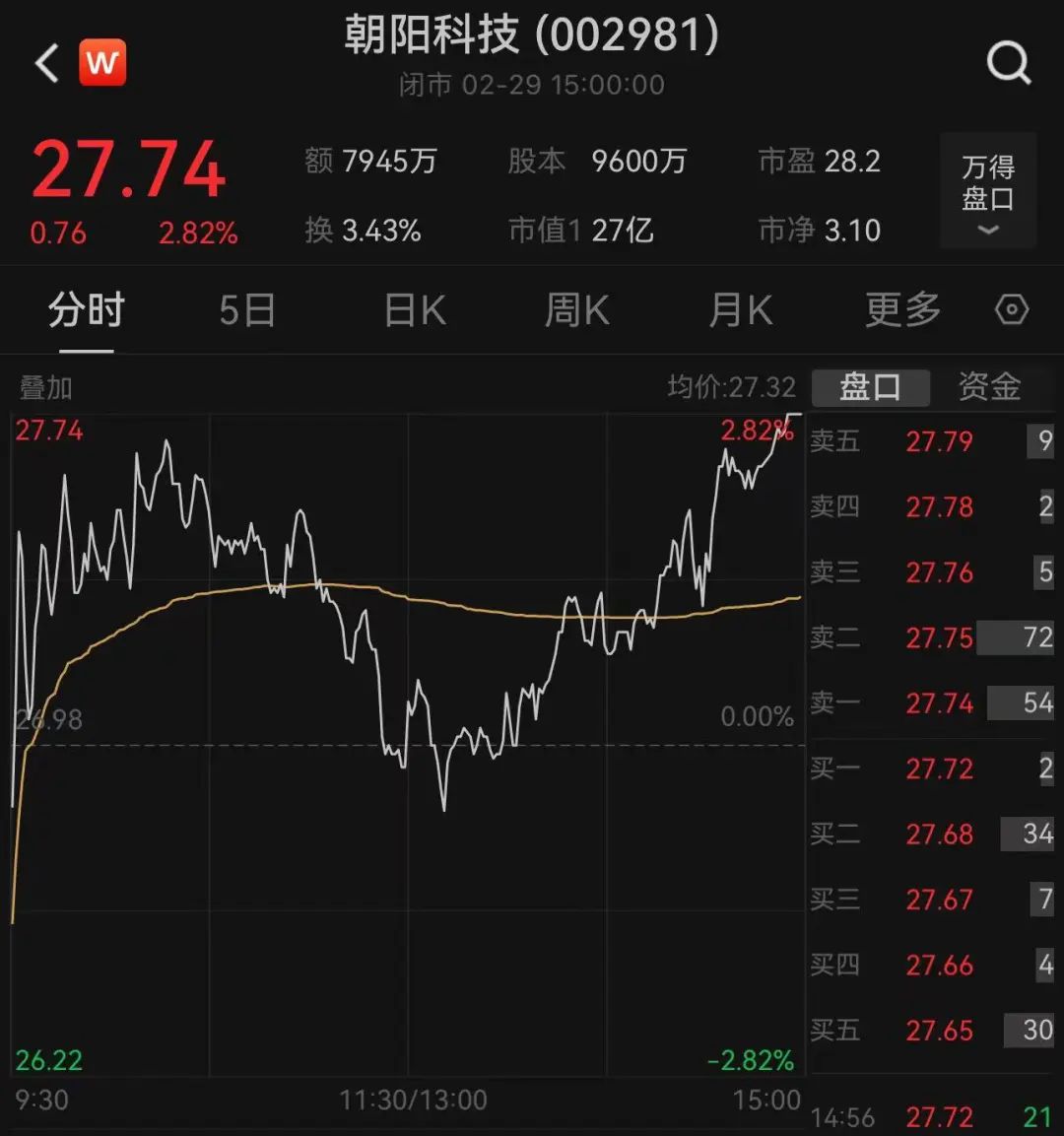The height and width of the screenshot is (1136, 1064).
Task: Switch to the 盘口 order book tab
Action: tap(870, 387)
